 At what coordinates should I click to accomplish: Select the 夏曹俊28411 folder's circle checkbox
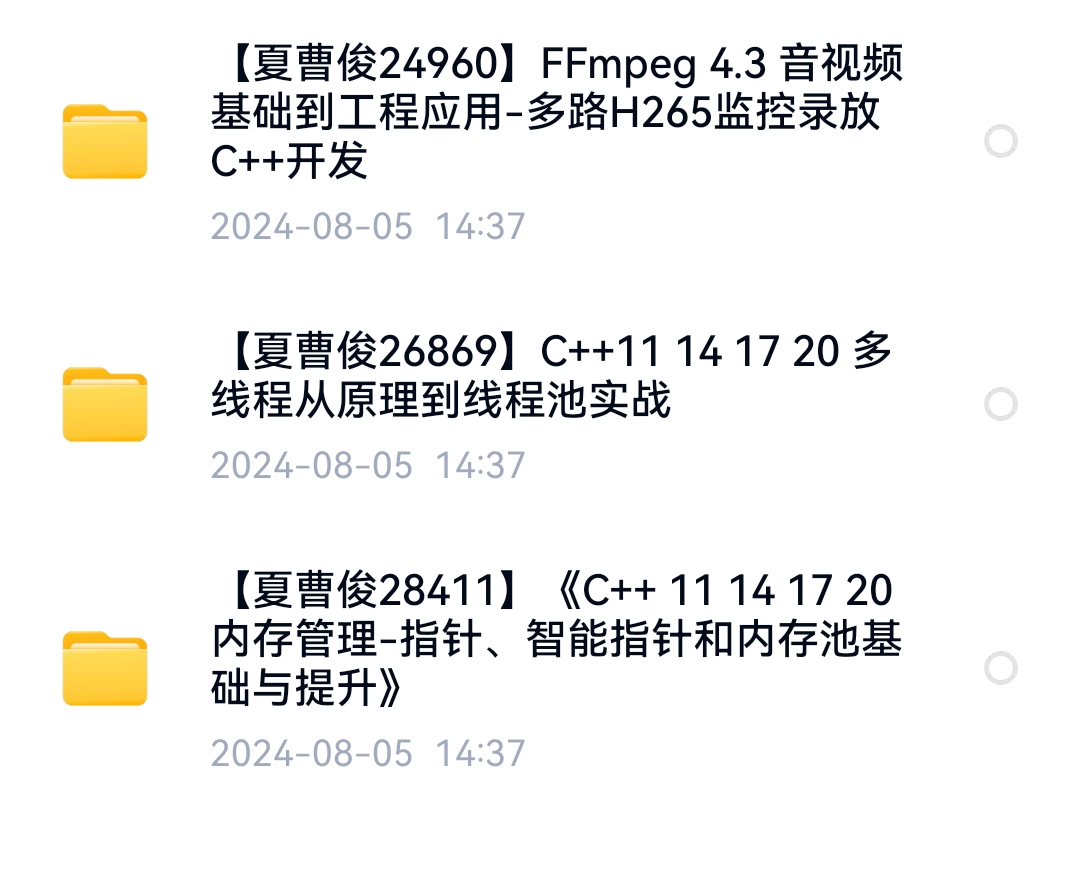tap(1000, 668)
